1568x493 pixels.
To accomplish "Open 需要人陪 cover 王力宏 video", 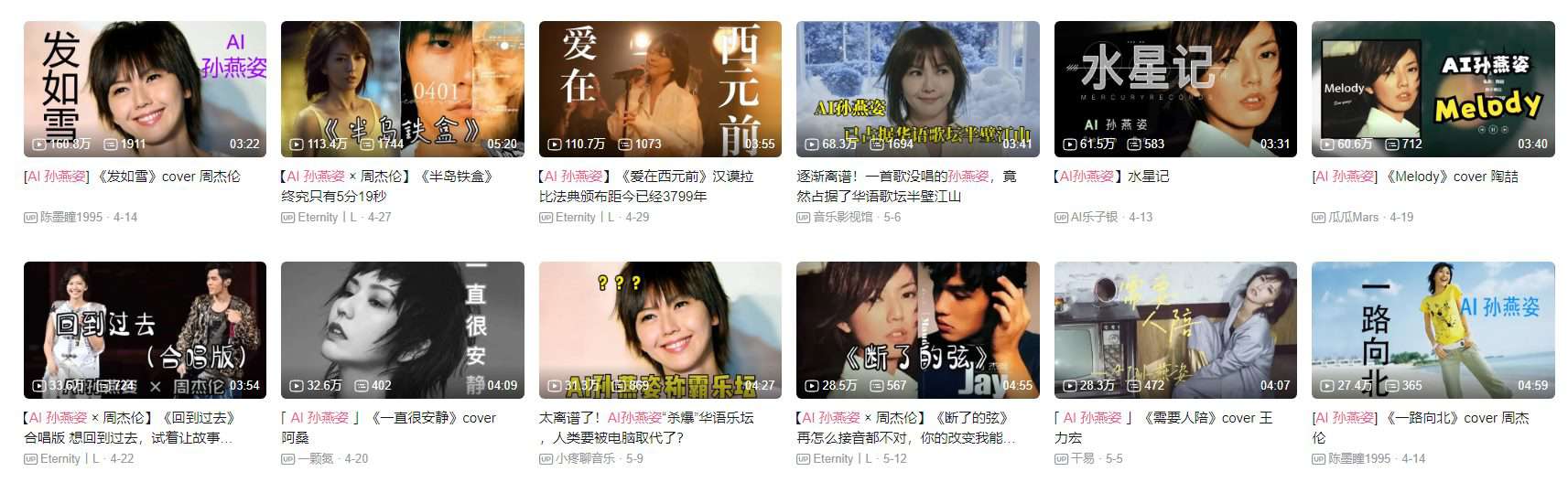I will pos(1175,329).
